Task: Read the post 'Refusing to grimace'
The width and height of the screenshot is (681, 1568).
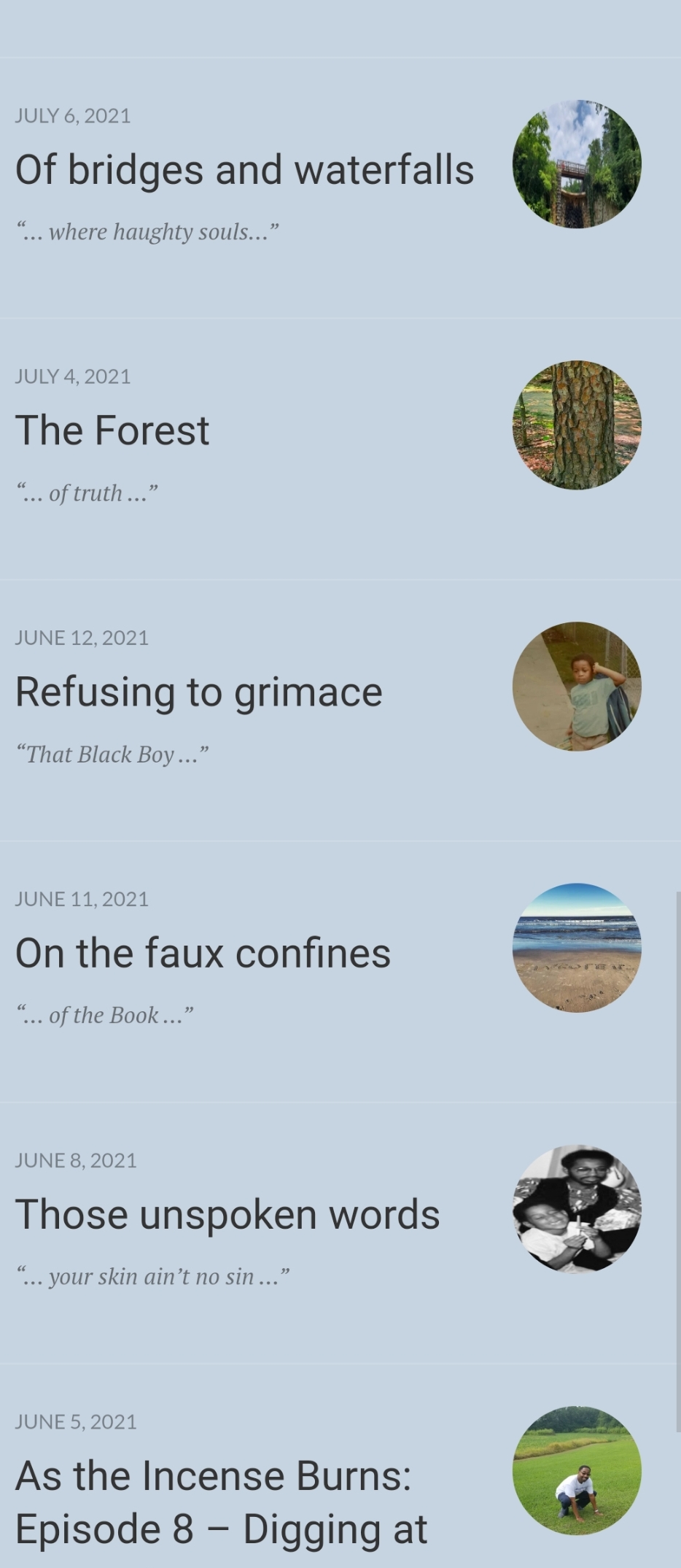Action: (198, 692)
